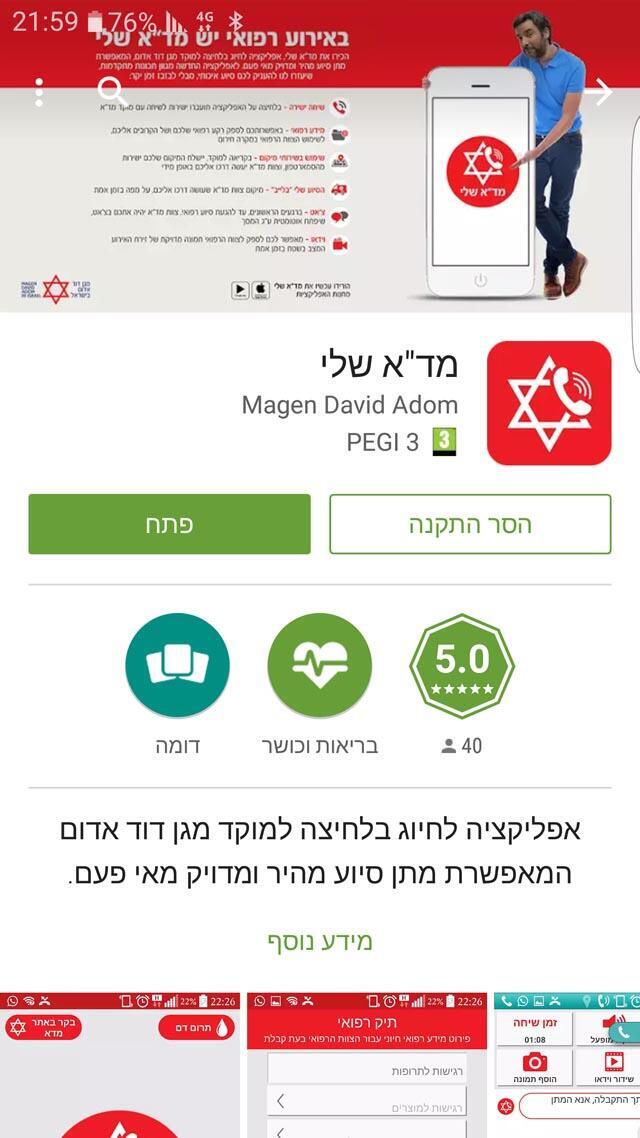Go back using the top arrow
Screen dimensions: 640x1138
tap(598, 93)
